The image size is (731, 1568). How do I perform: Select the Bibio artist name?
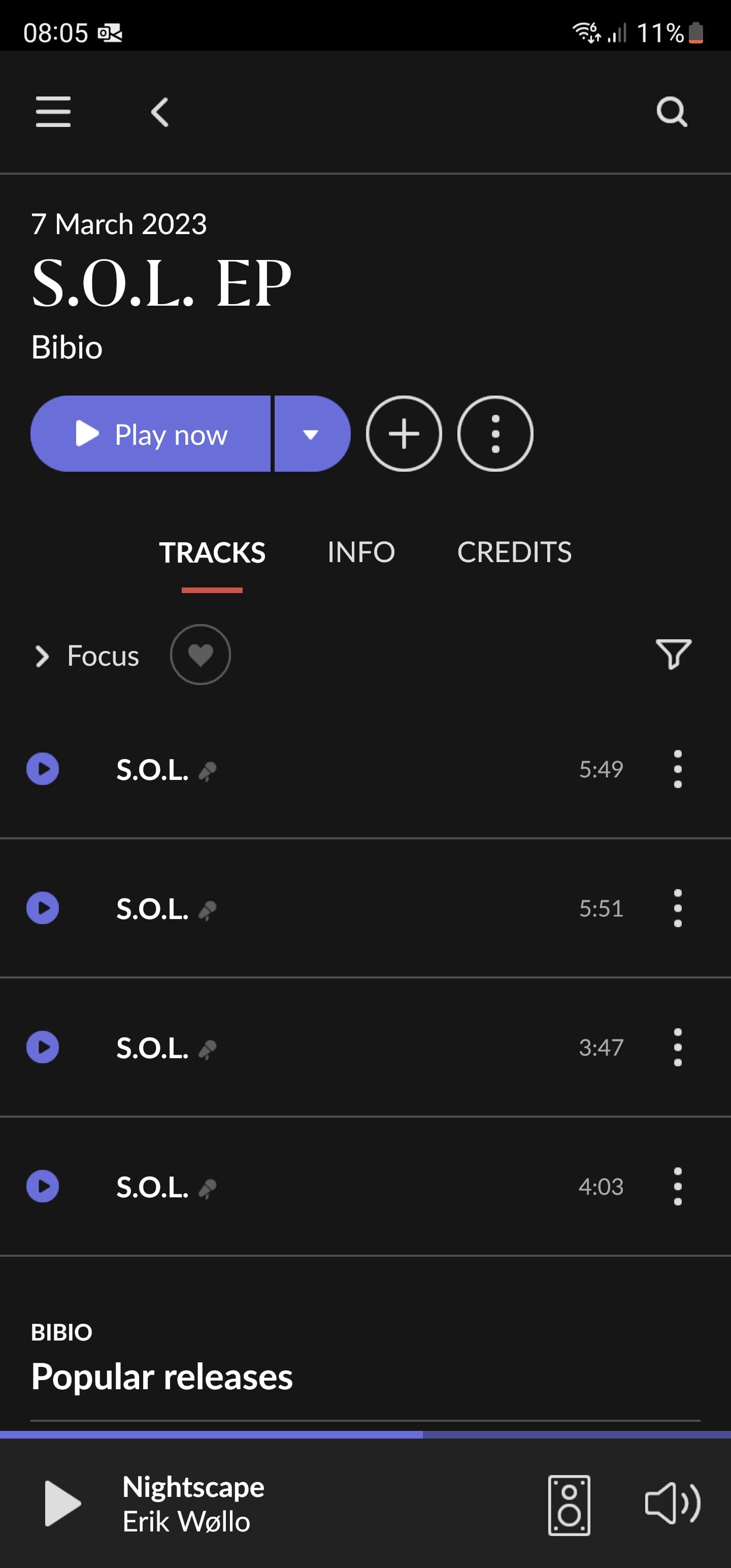click(67, 347)
